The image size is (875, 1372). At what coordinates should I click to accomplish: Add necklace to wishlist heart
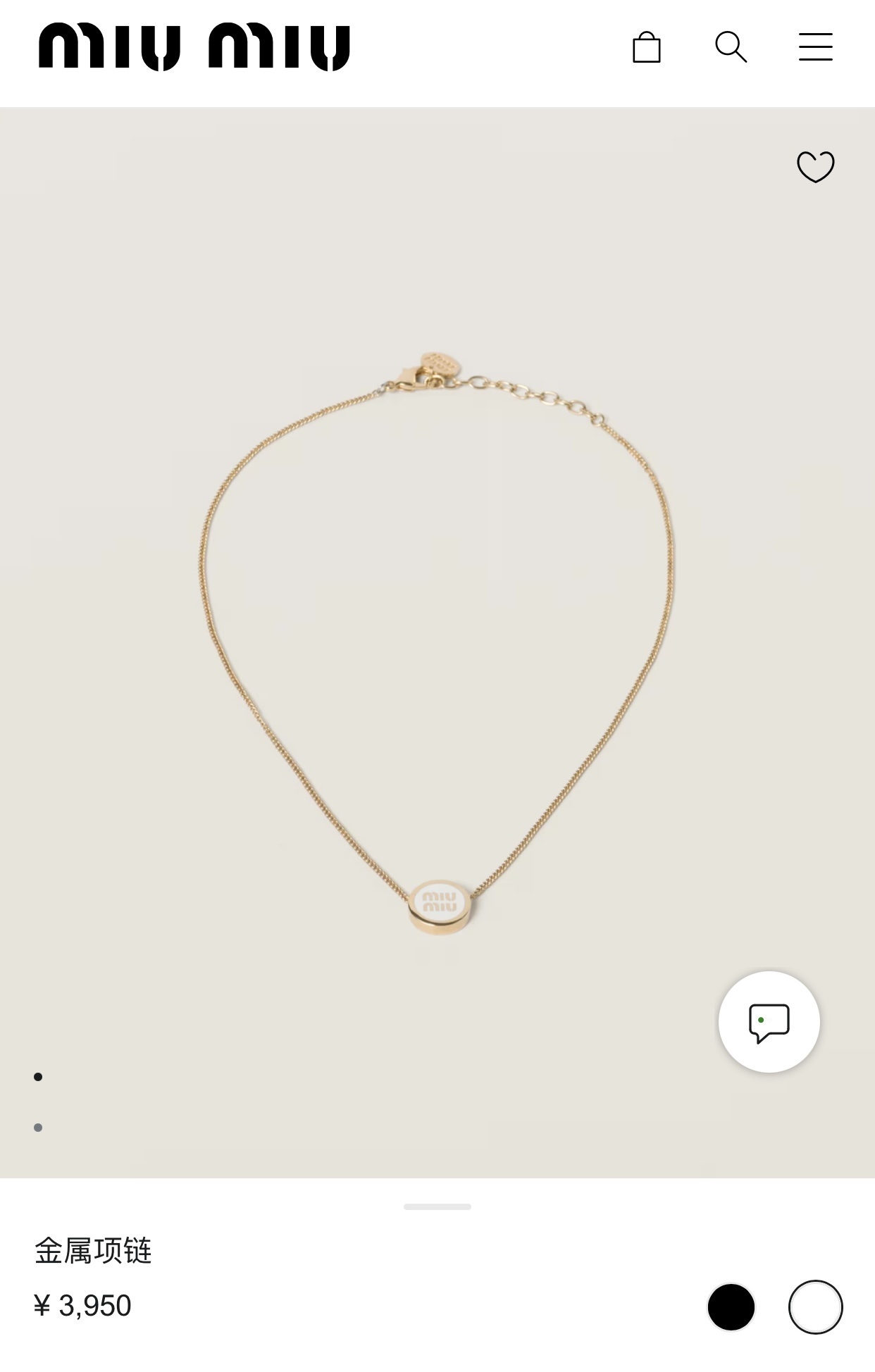click(815, 167)
